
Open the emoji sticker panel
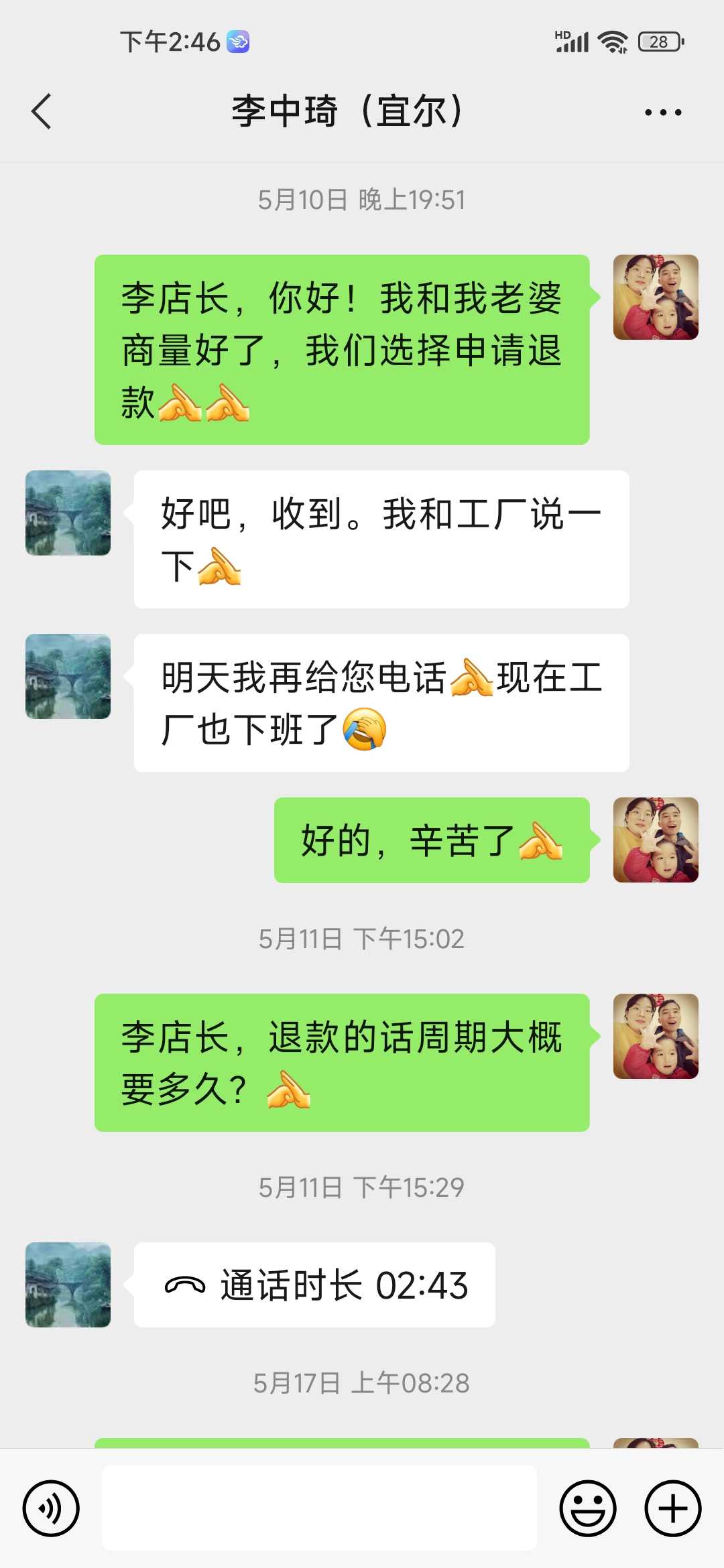click(588, 1508)
